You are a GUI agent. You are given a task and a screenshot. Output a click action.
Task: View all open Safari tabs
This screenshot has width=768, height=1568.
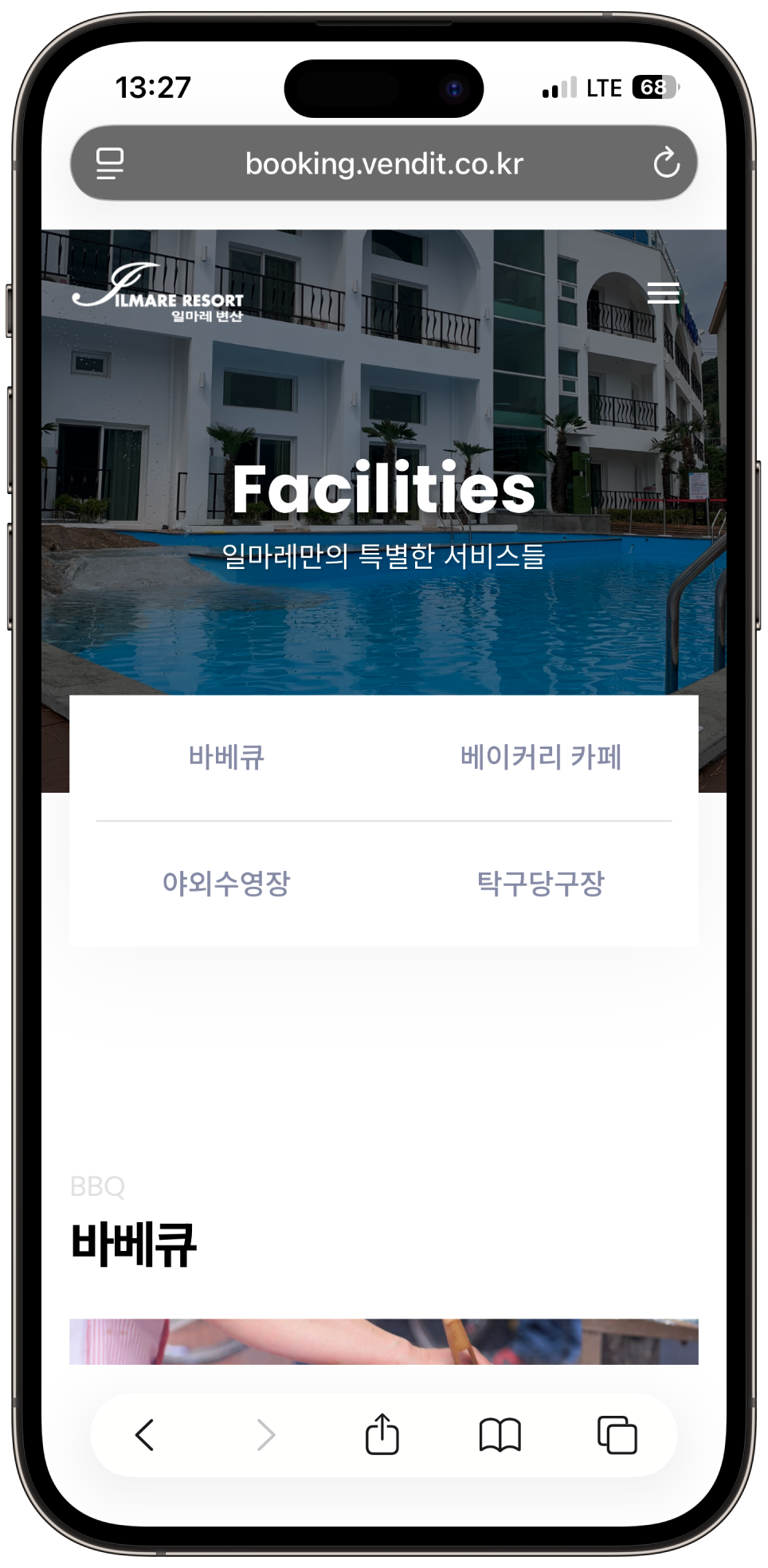click(x=617, y=1435)
